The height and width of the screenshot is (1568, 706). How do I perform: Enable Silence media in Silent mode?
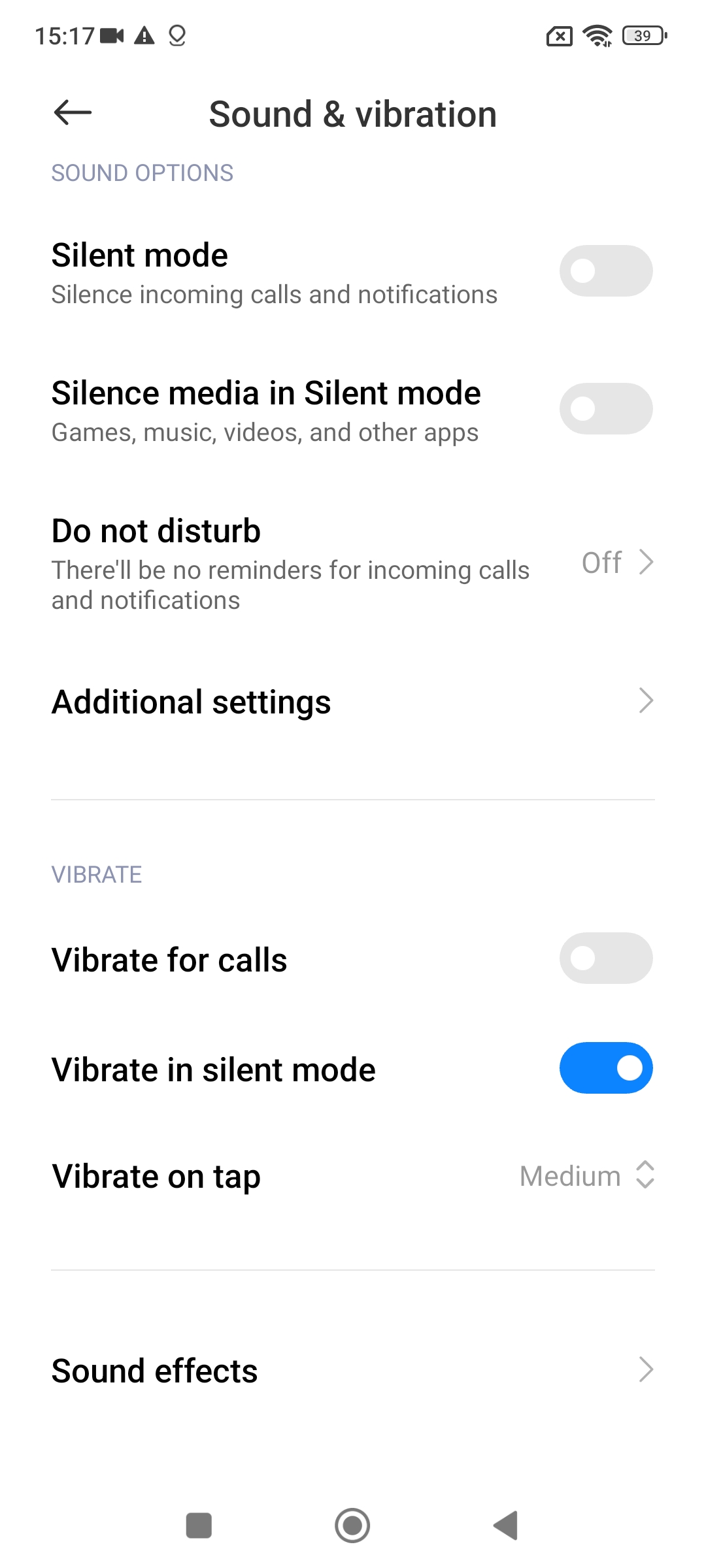[x=605, y=409]
